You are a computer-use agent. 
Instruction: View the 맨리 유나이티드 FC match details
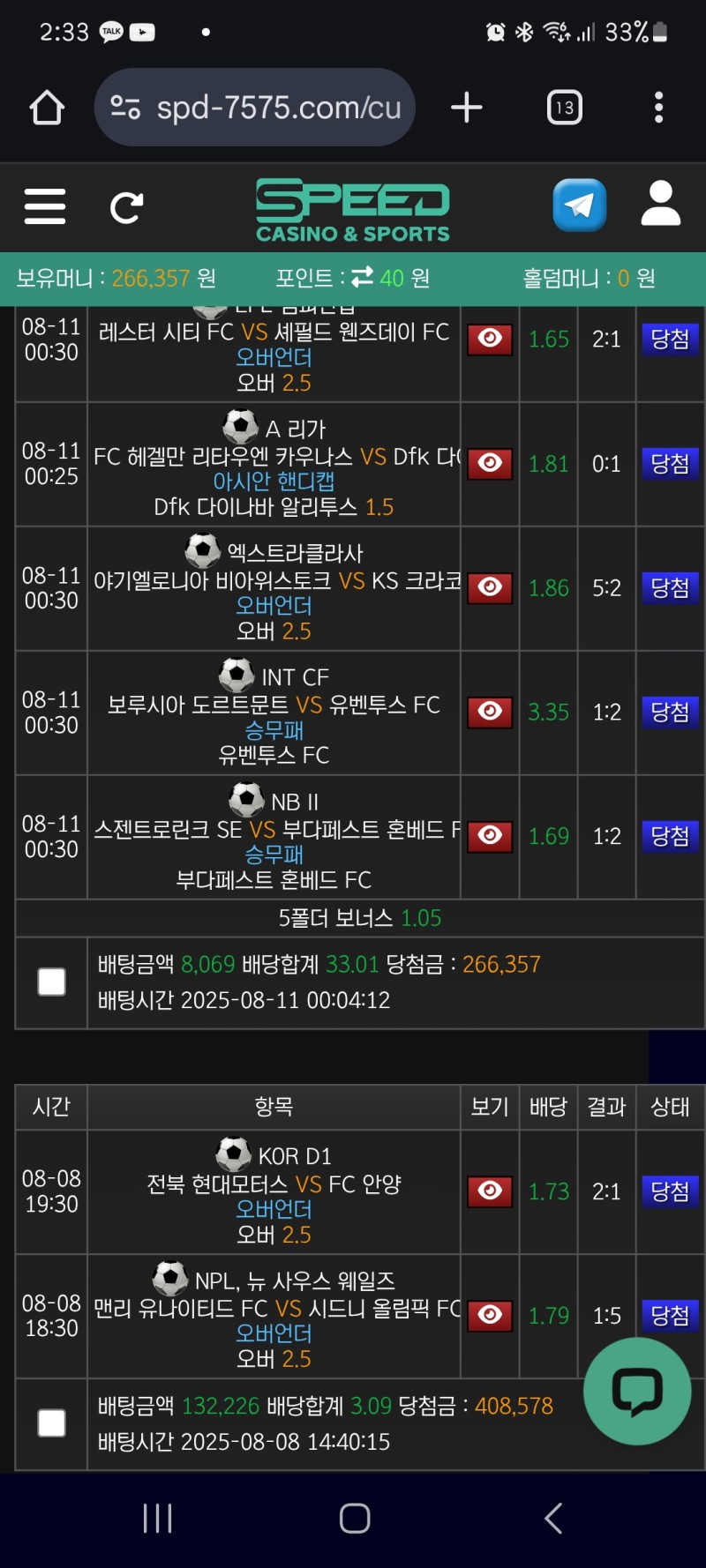490,1316
